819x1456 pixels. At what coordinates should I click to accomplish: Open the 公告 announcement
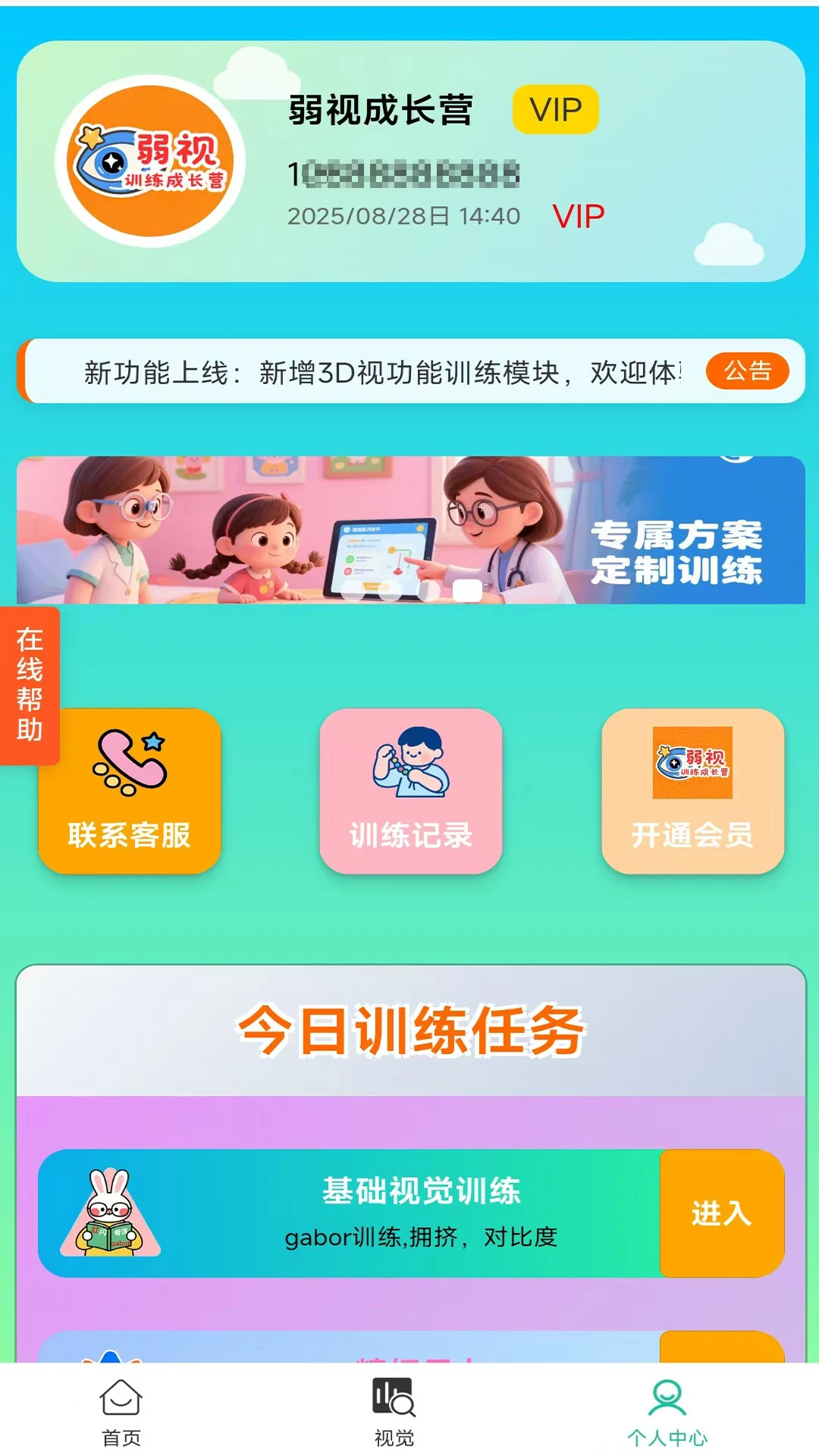[x=747, y=371]
